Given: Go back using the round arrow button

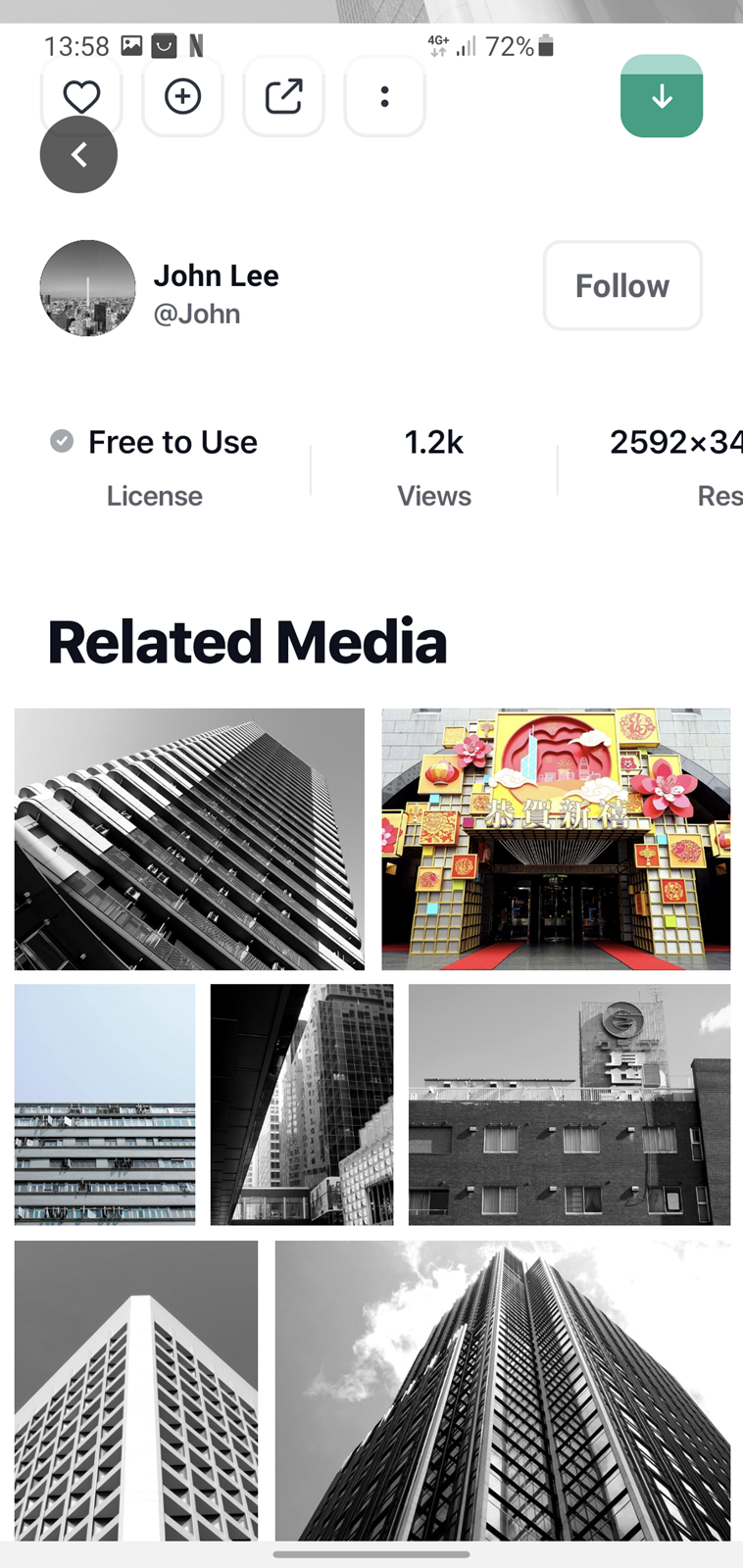Looking at the screenshot, I should (x=78, y=155).
